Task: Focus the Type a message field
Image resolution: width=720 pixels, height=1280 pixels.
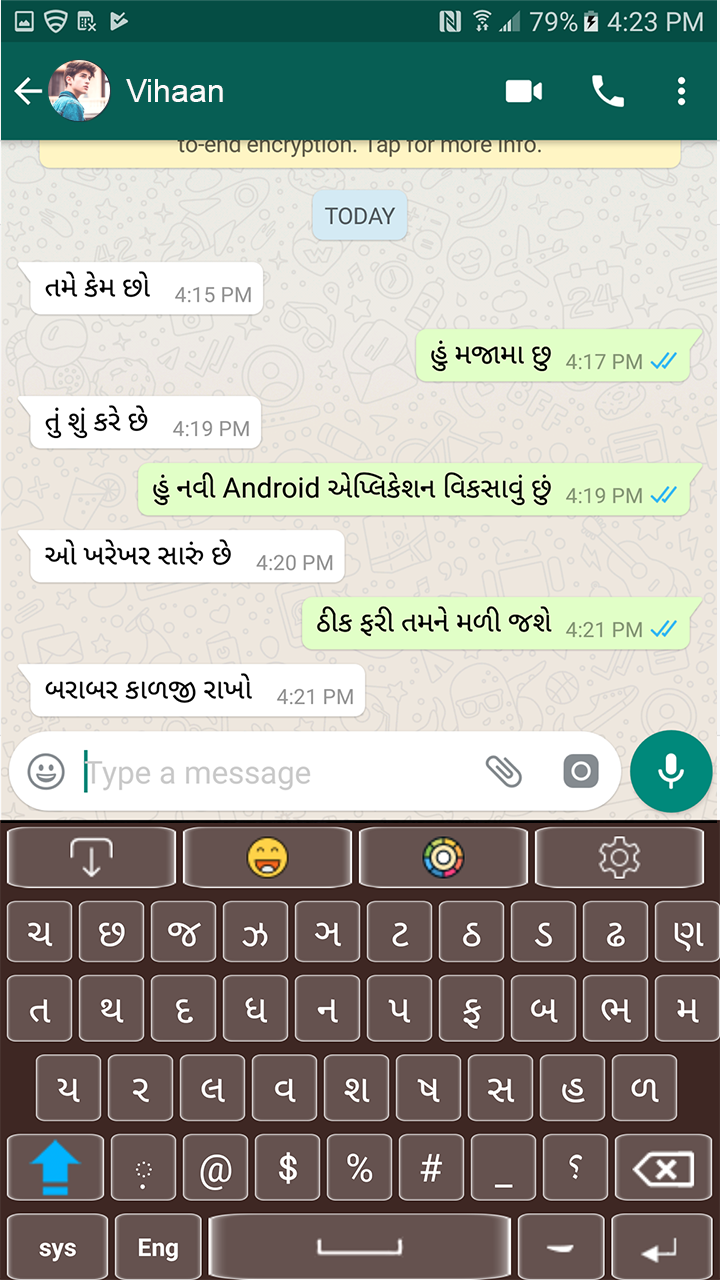Action: [270, 773]
